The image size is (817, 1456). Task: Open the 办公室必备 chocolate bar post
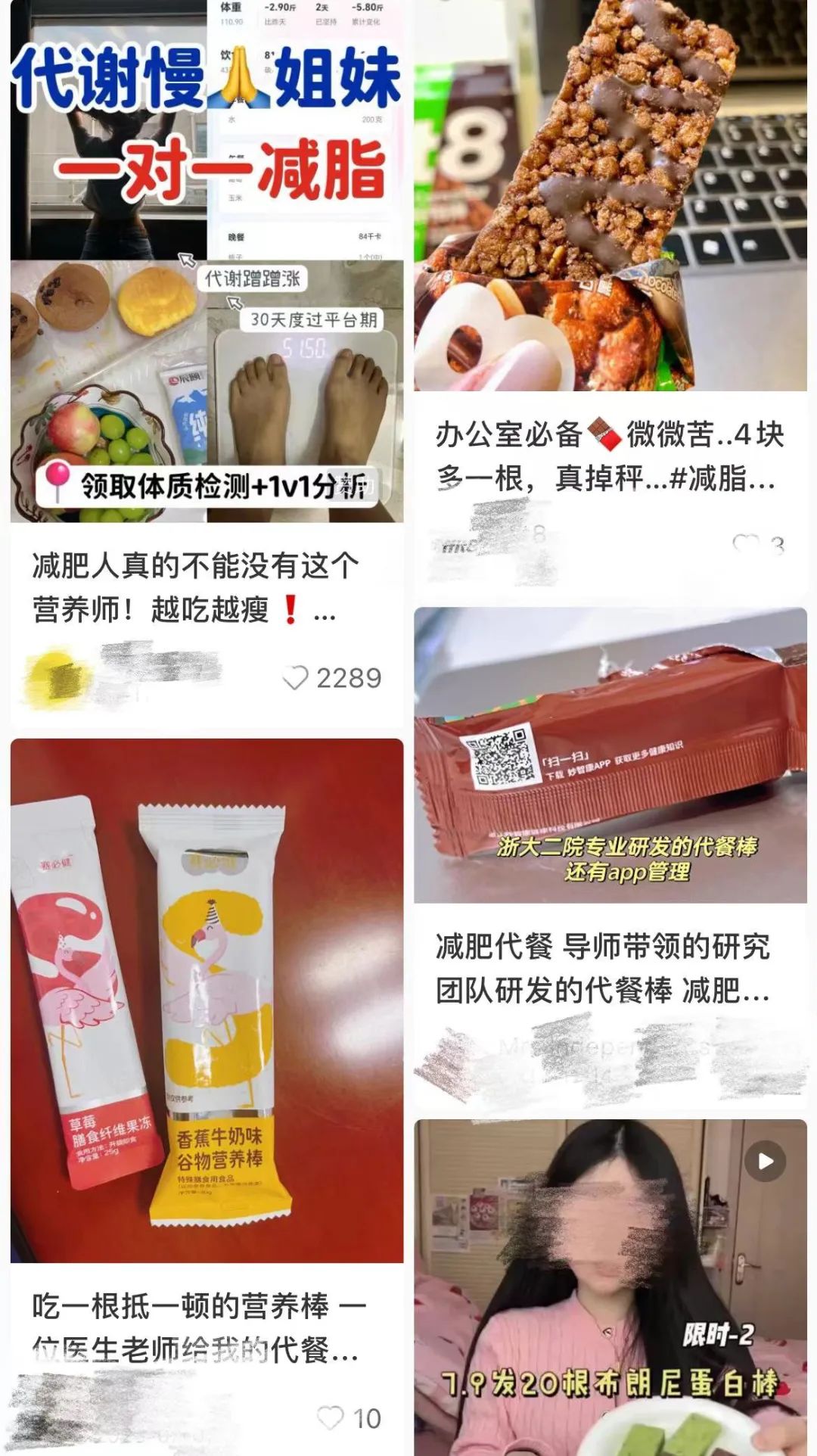(610, 195)
